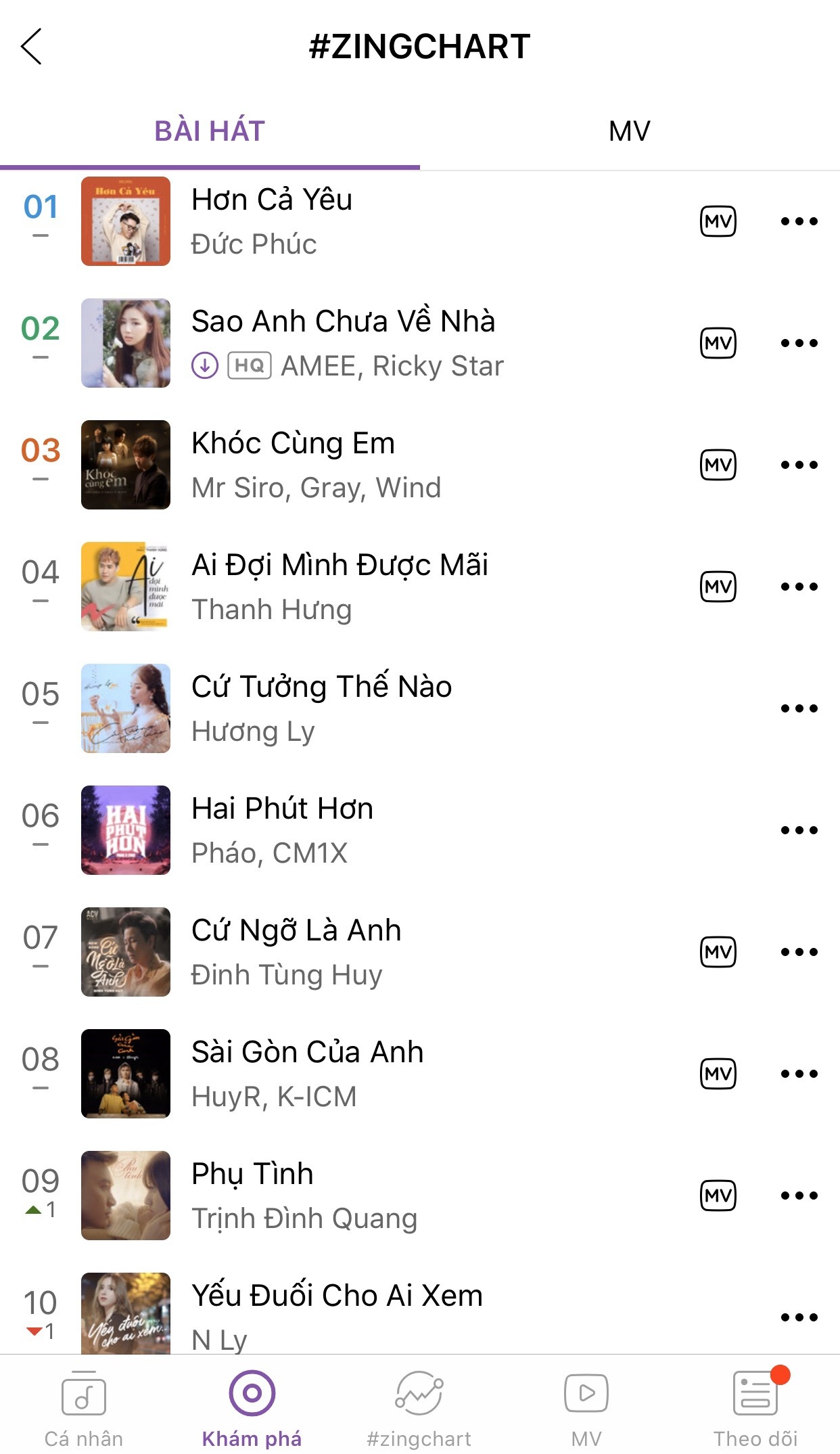Play Cứ Tưởng Thế Nào by Hương Ly
840x1454 pixels.
click(x=321, y=687)
